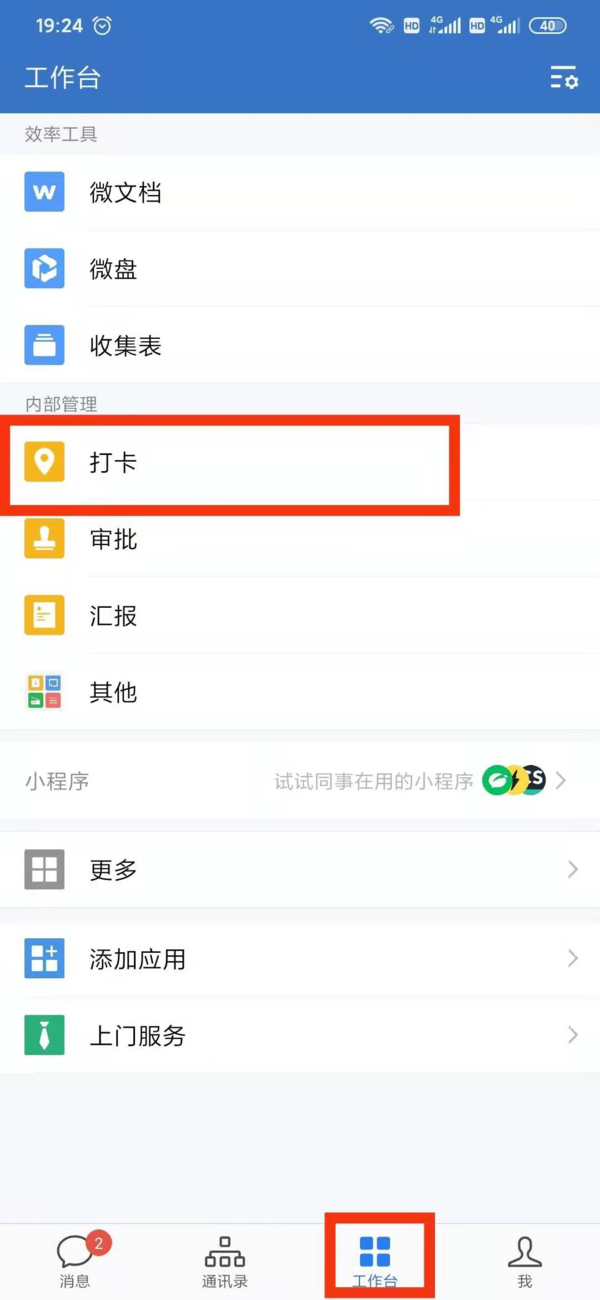
Task: Select the 工作台 tab
Action: click(375, 1260)
